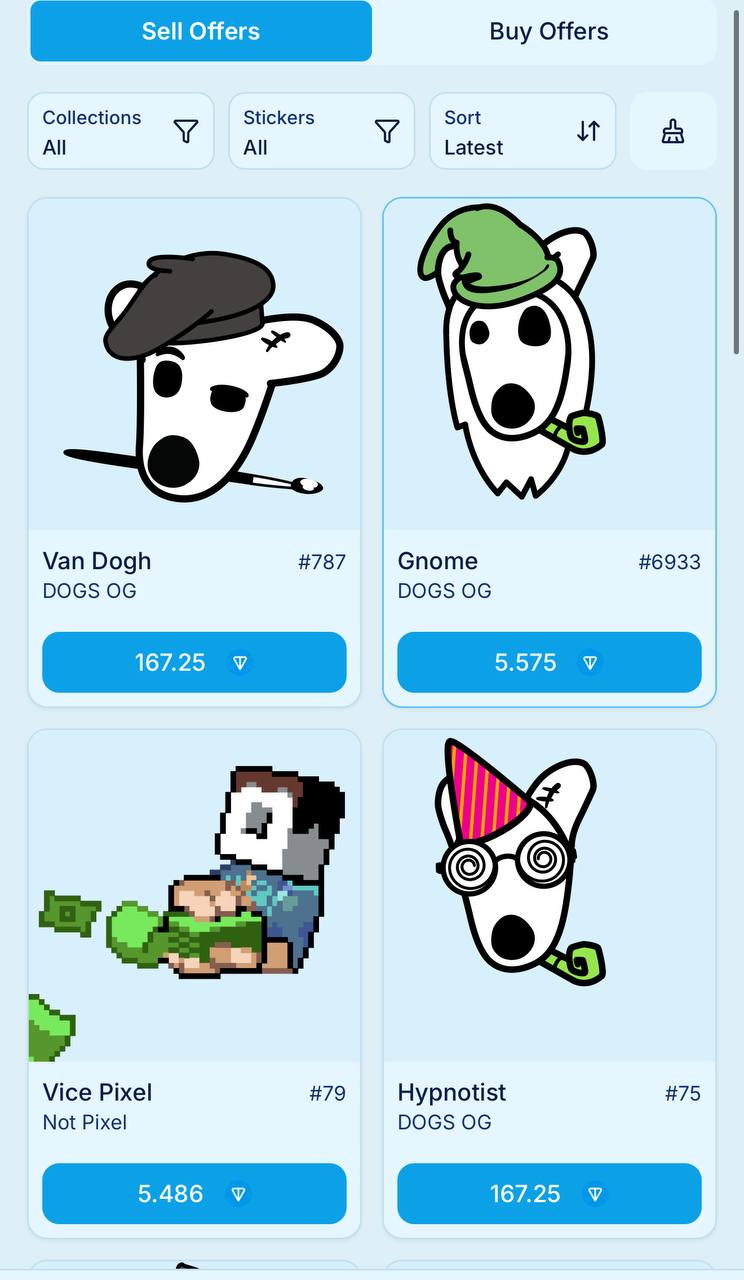Select the Sell Offers tab
Screen dimensions: 744x1280
point(201,31)
